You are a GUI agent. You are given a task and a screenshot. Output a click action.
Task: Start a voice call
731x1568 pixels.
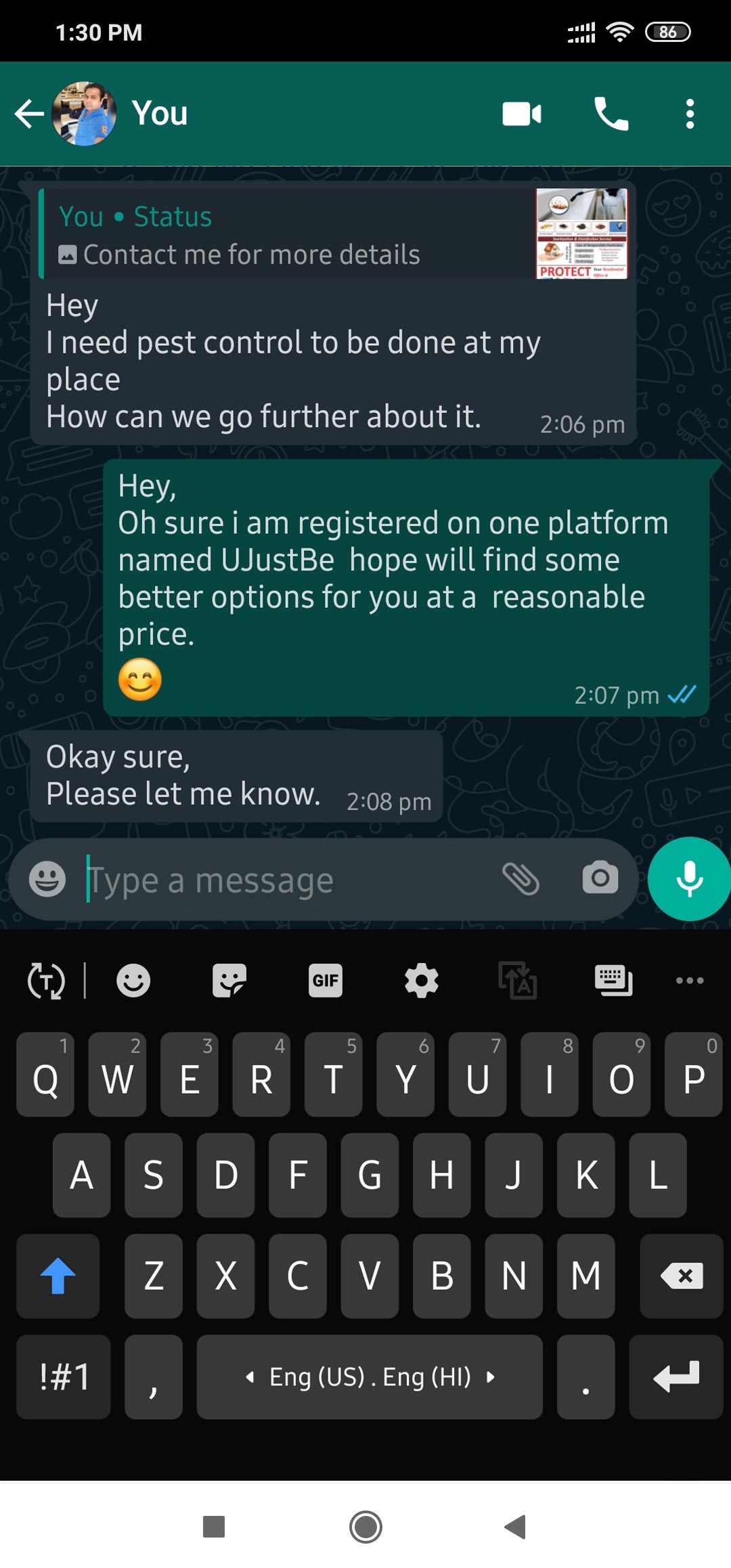[x=611, y=114]
